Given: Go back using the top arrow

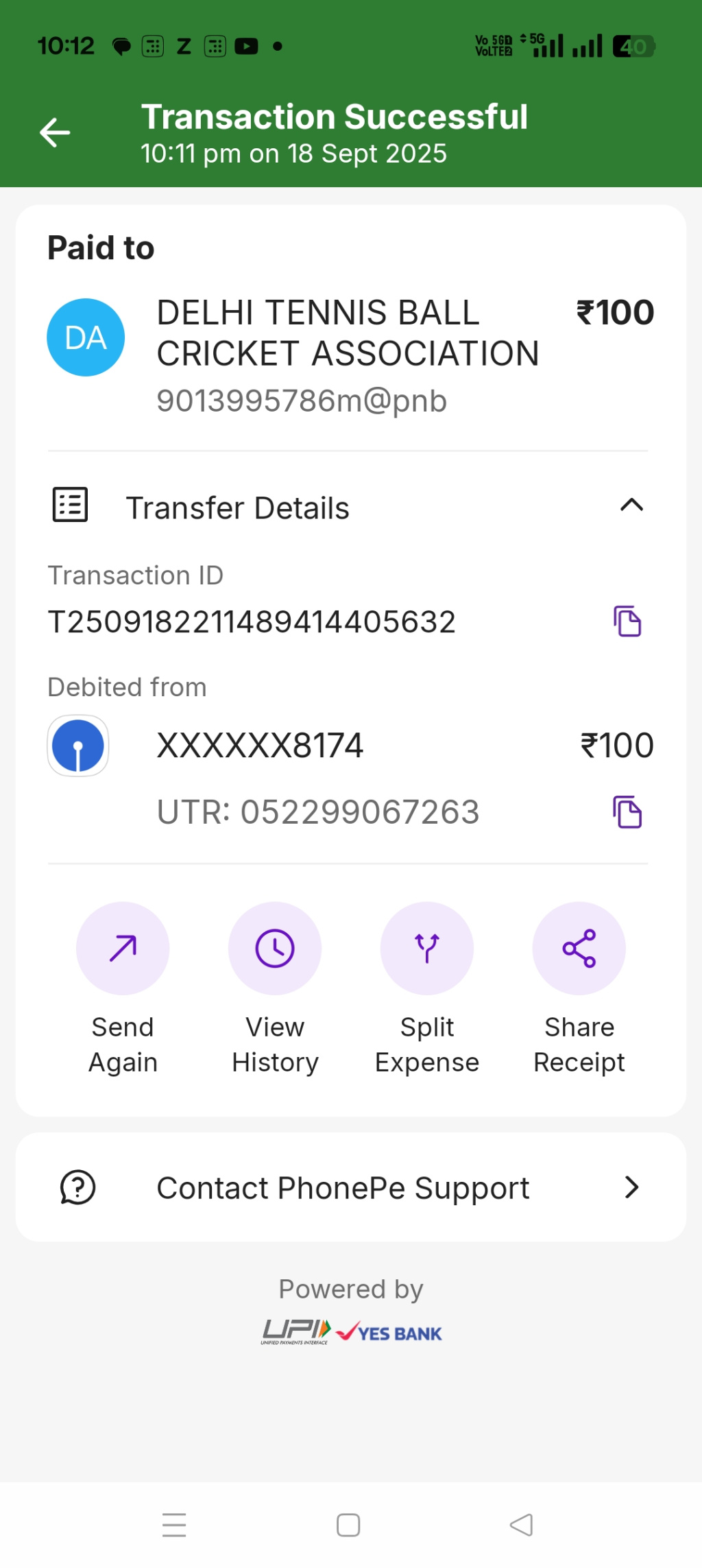Looking at the screenshot, I should (x=55, y=132).
